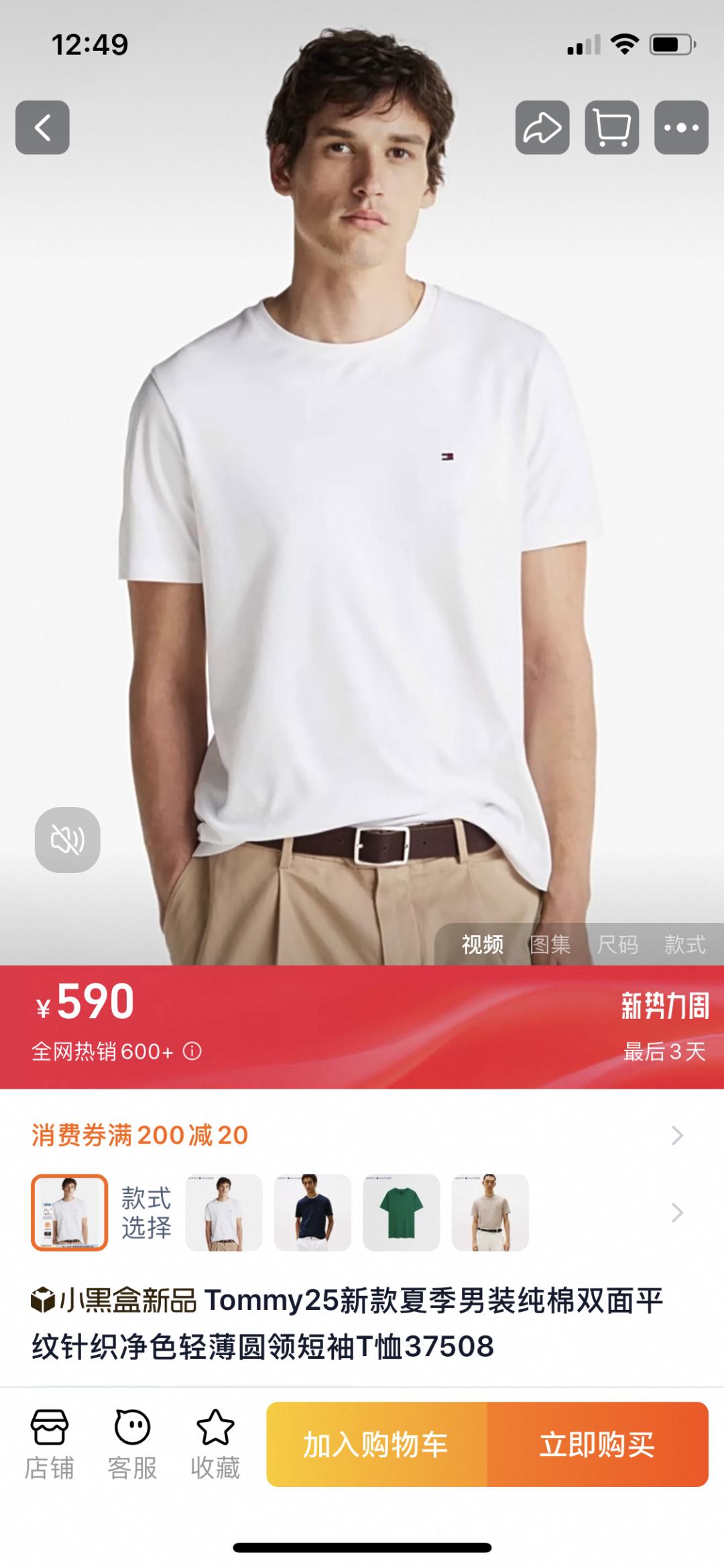Switch to the 尺码 size tab
This screenshot has height=1568, width=724.
pos(617,945)
